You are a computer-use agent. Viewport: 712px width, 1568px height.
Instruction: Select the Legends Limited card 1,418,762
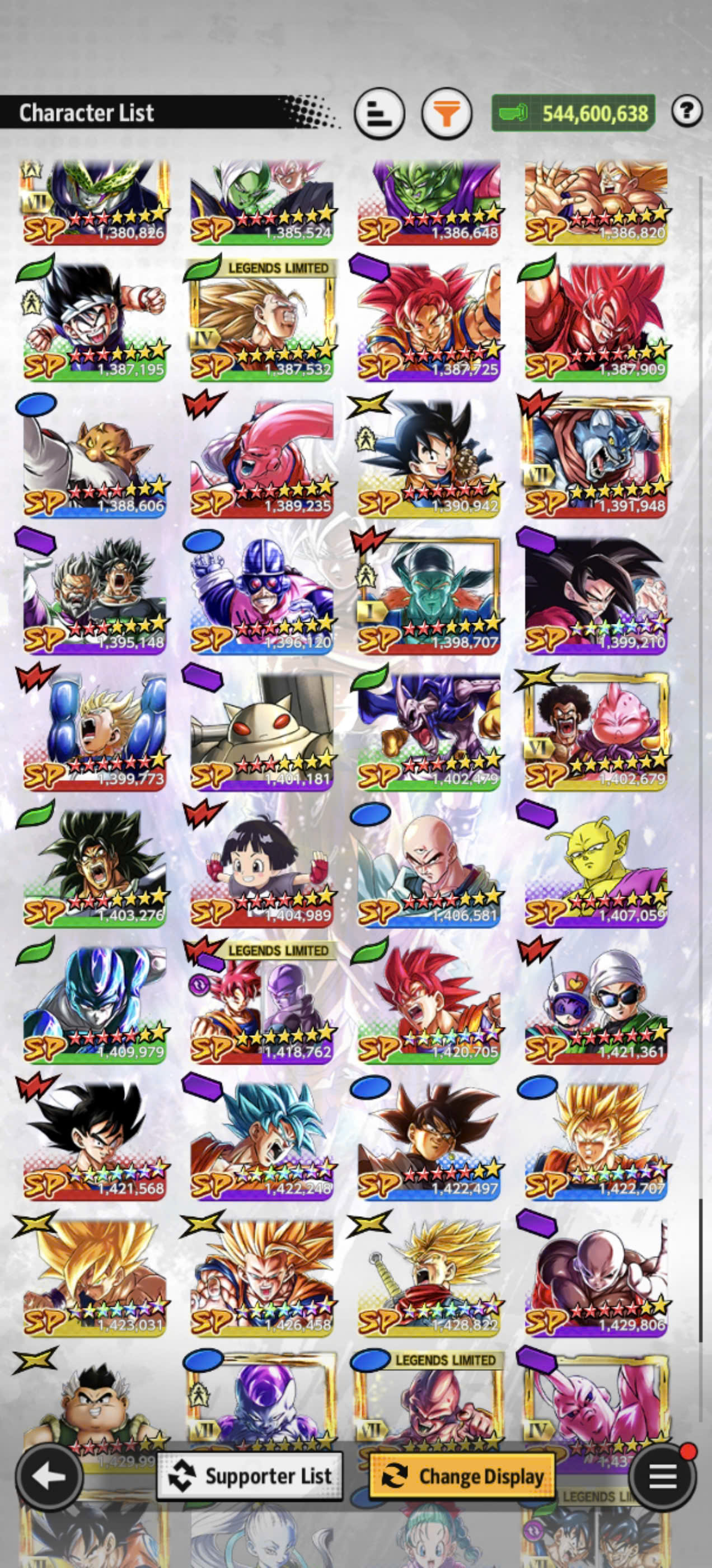(x=261, y=1002)
